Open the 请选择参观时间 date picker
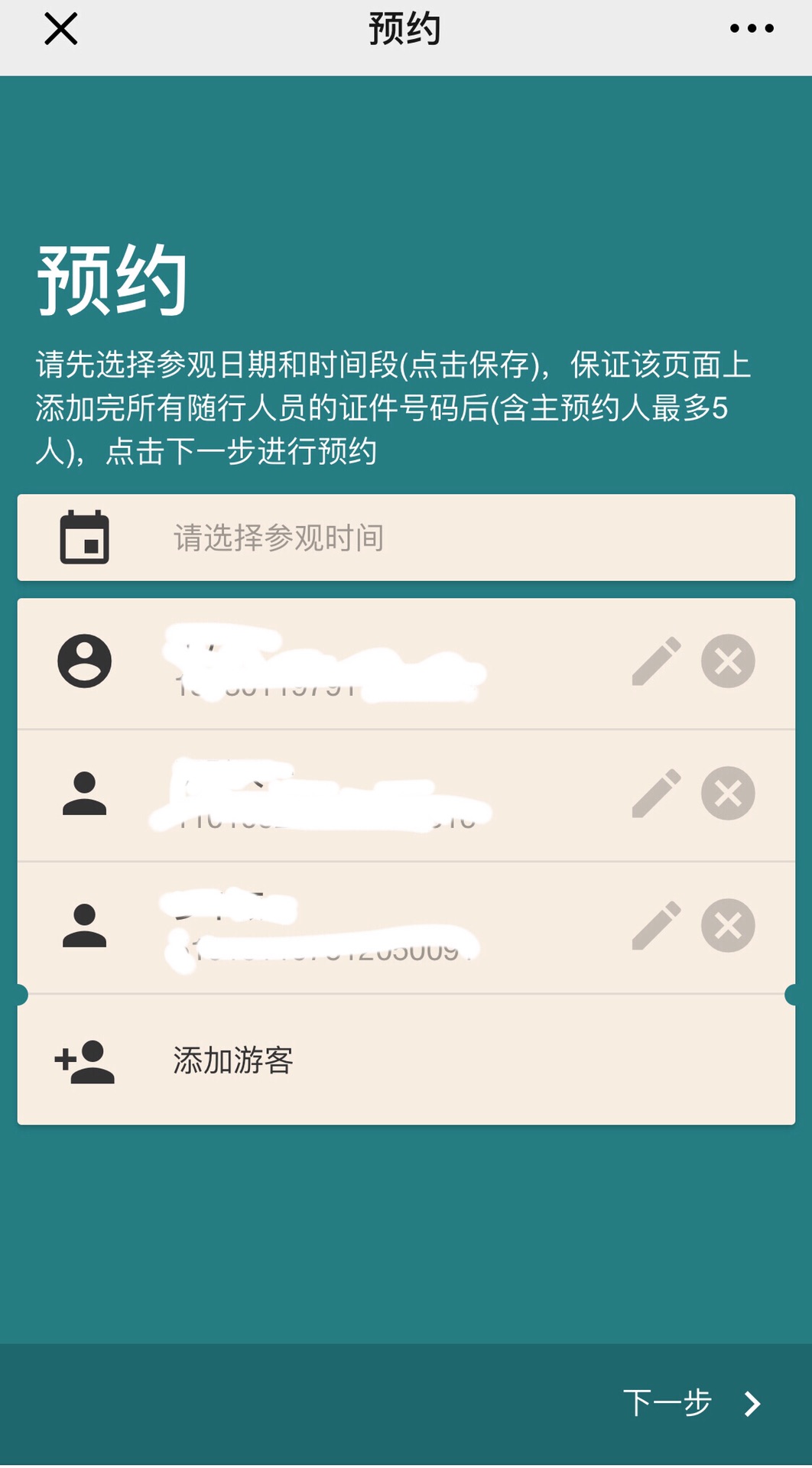The width and height of the screenshot is (812, 1468). pos(405,538)
